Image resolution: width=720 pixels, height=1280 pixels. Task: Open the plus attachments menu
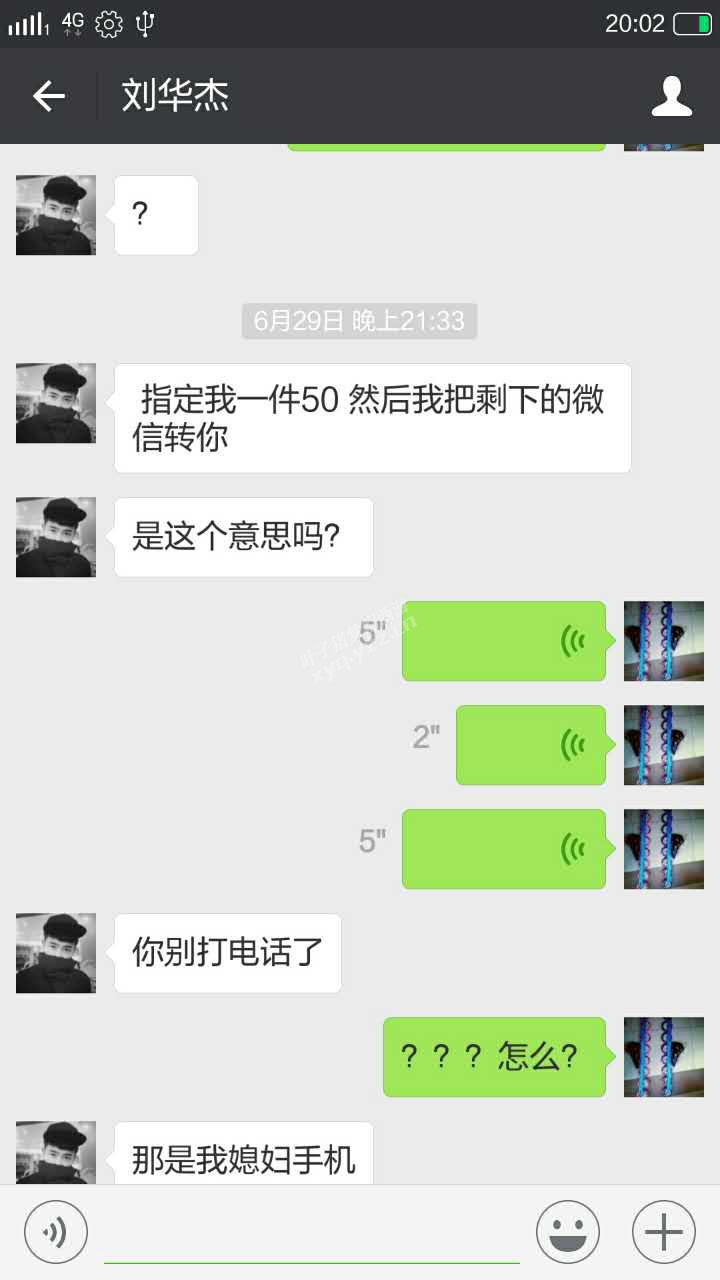point(663,1232)
